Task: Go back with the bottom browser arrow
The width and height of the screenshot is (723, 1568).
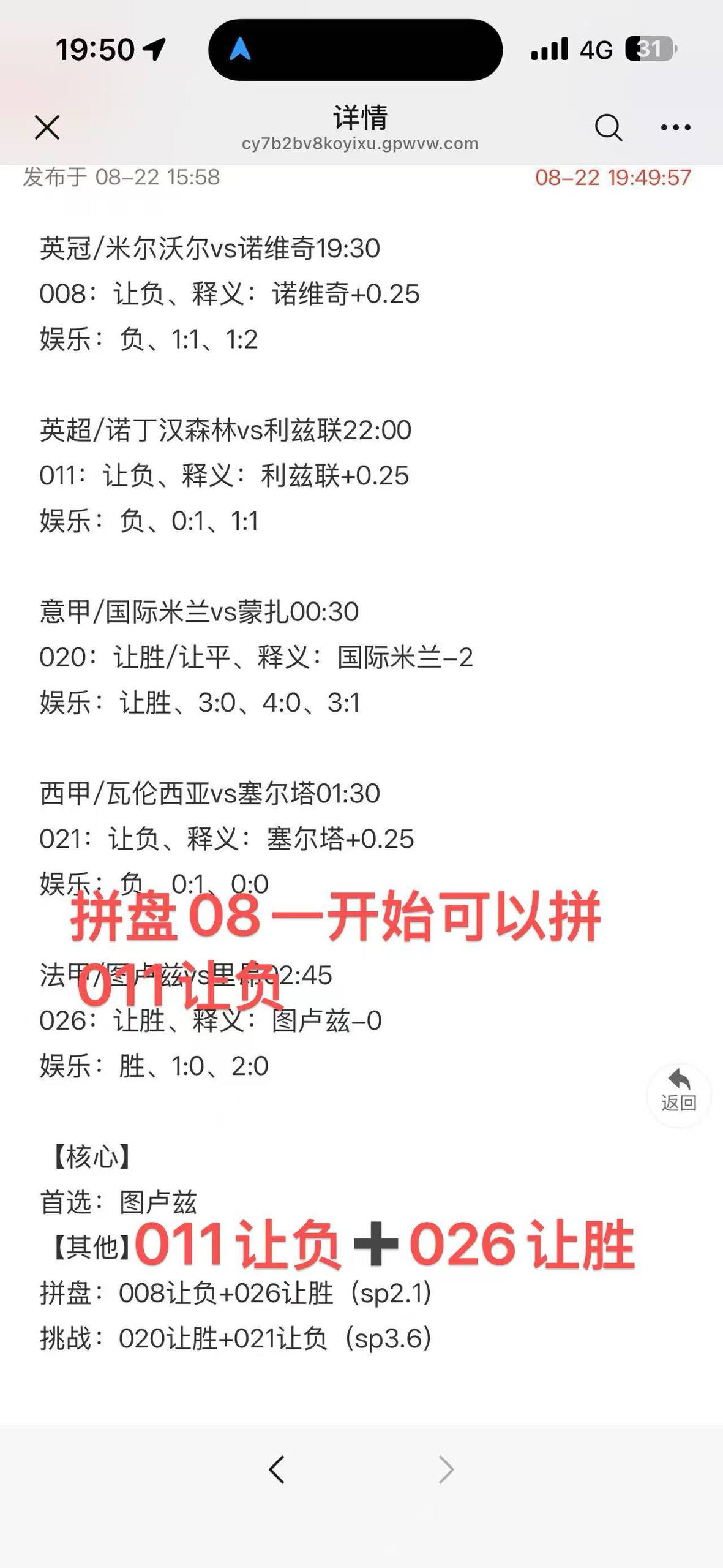Action: click(x=277, y=1469)
